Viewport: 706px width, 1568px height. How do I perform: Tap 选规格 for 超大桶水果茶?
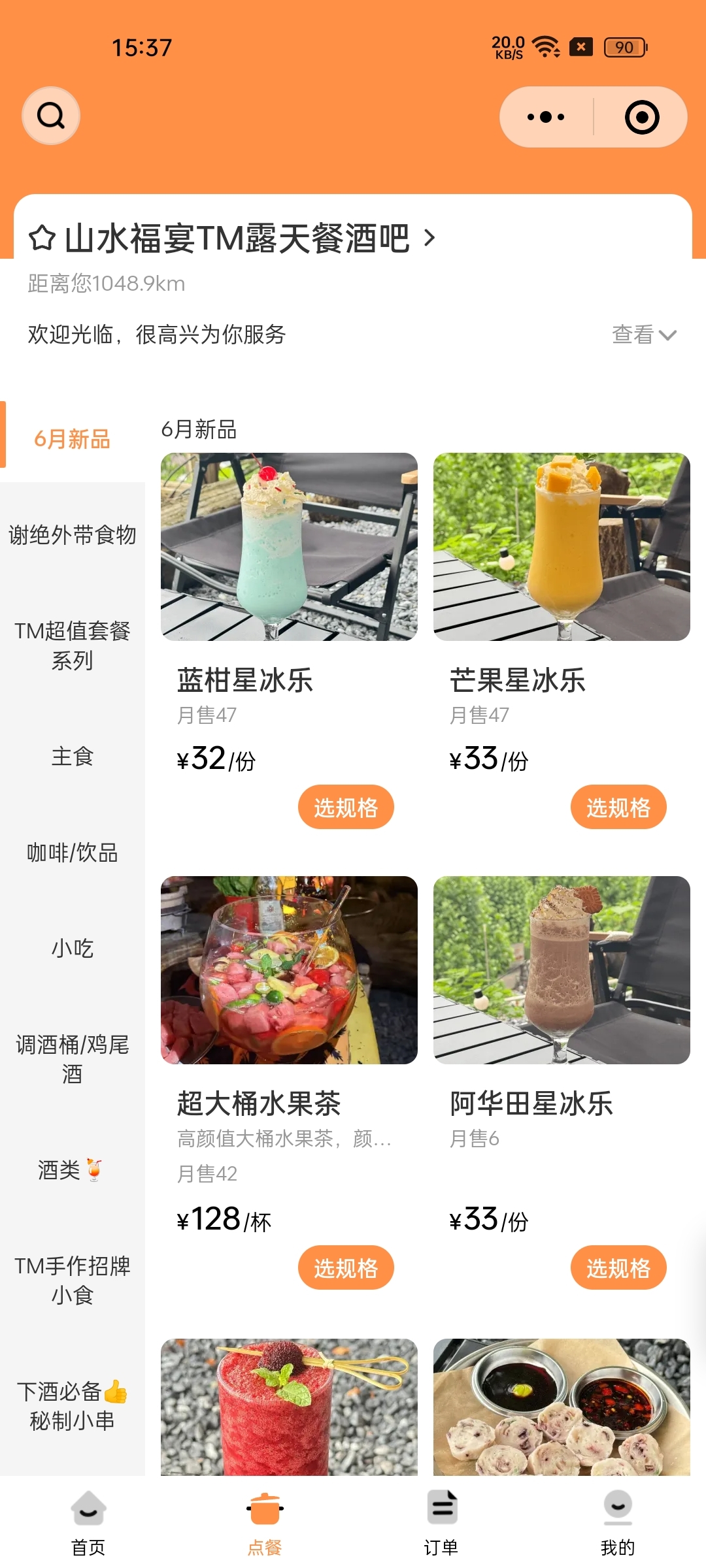[346, 1268]
